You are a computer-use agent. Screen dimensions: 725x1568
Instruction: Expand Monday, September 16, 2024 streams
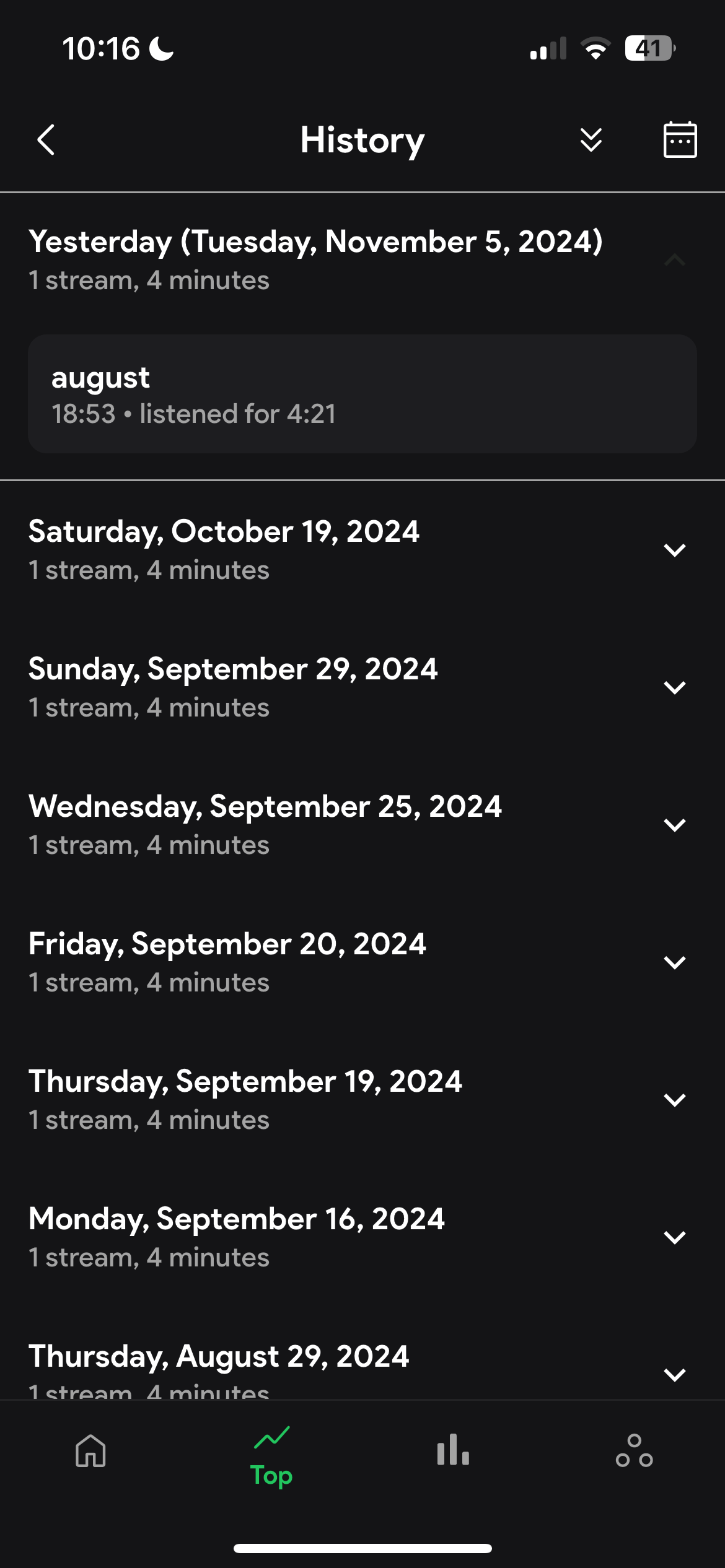(x=674, y=1237)
